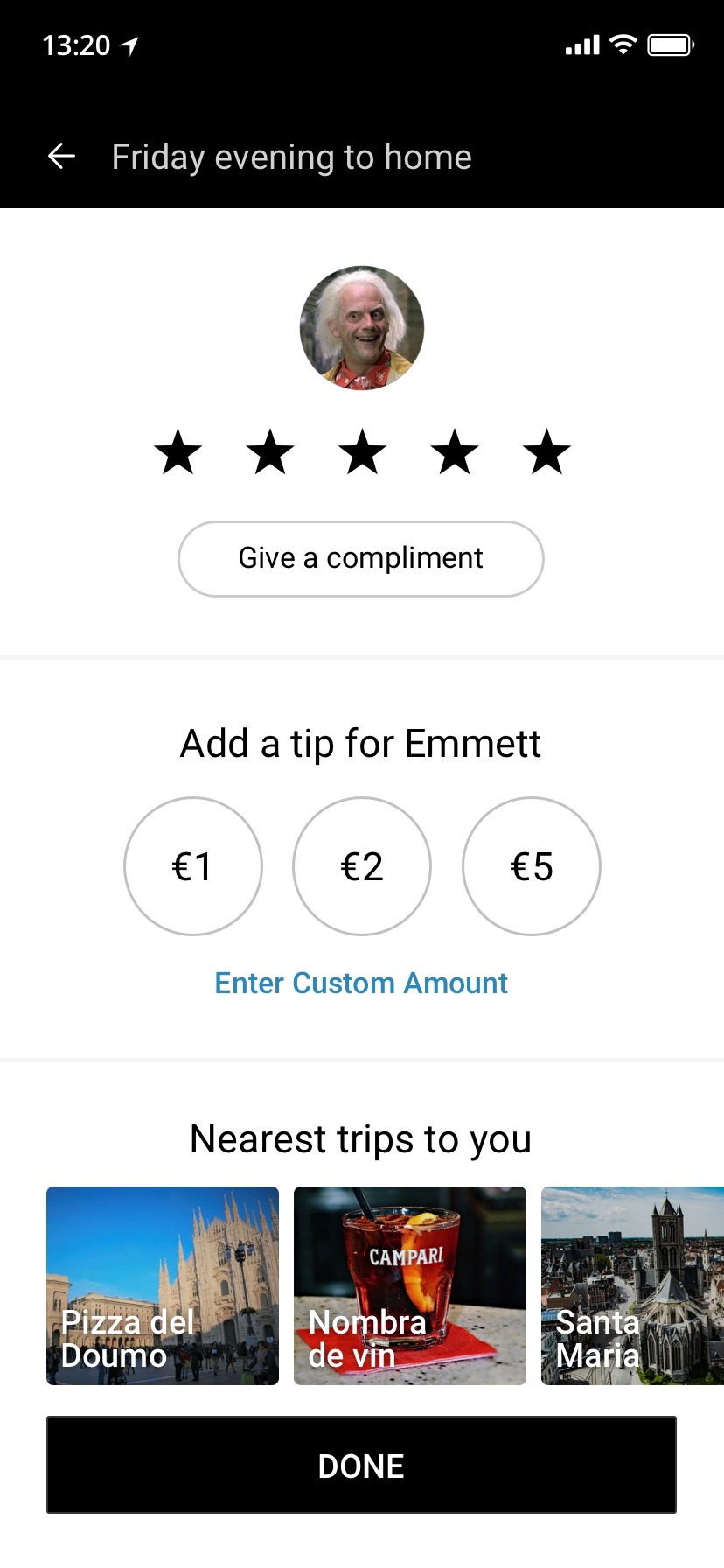Image resolution: width=724 pixels, height=1568 pixels.
Task: View the Nombra de vin trip
Action: (410, 1285)
